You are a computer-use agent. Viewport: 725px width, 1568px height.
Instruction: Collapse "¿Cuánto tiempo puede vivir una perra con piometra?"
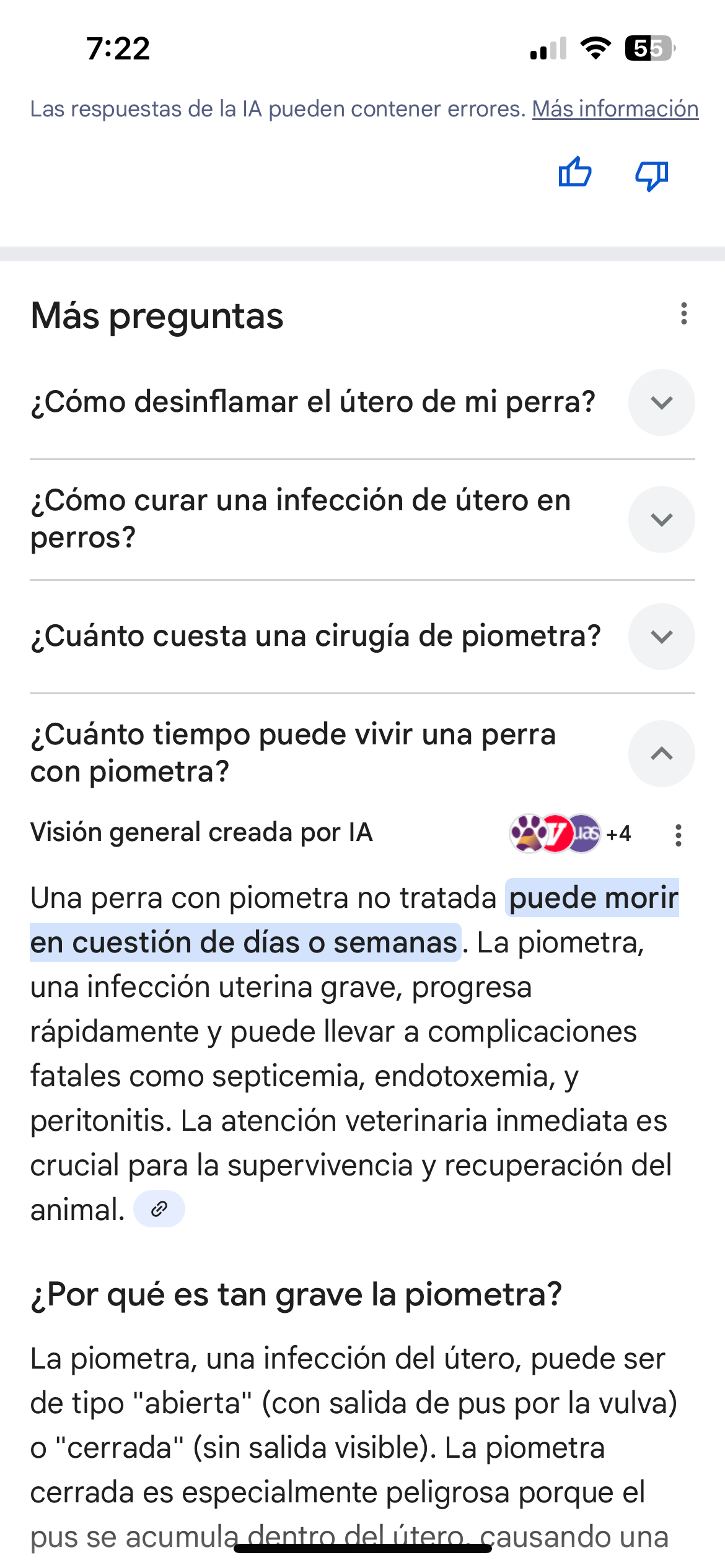[x=661, y=754]
